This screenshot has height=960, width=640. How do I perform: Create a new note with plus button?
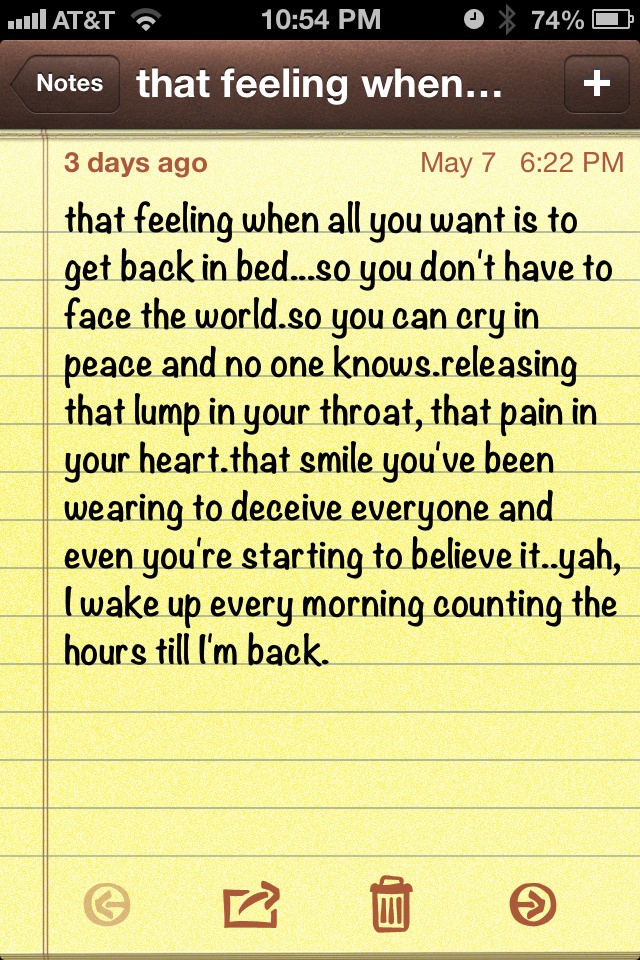click(596, 84)
